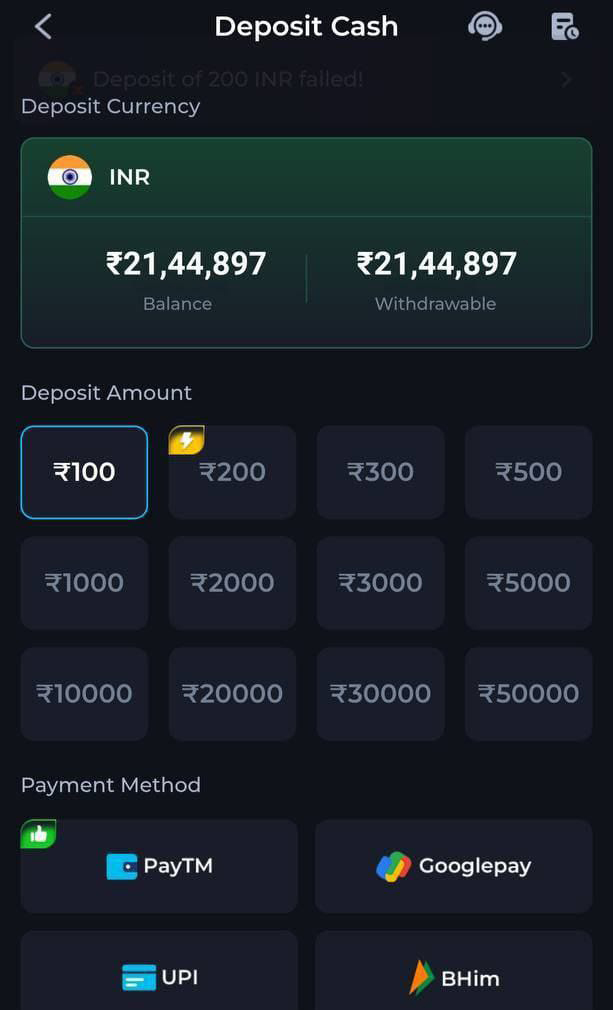
Task: Select the ₹500 amount option
Action: pyautogui.click(x=528, y=472)
